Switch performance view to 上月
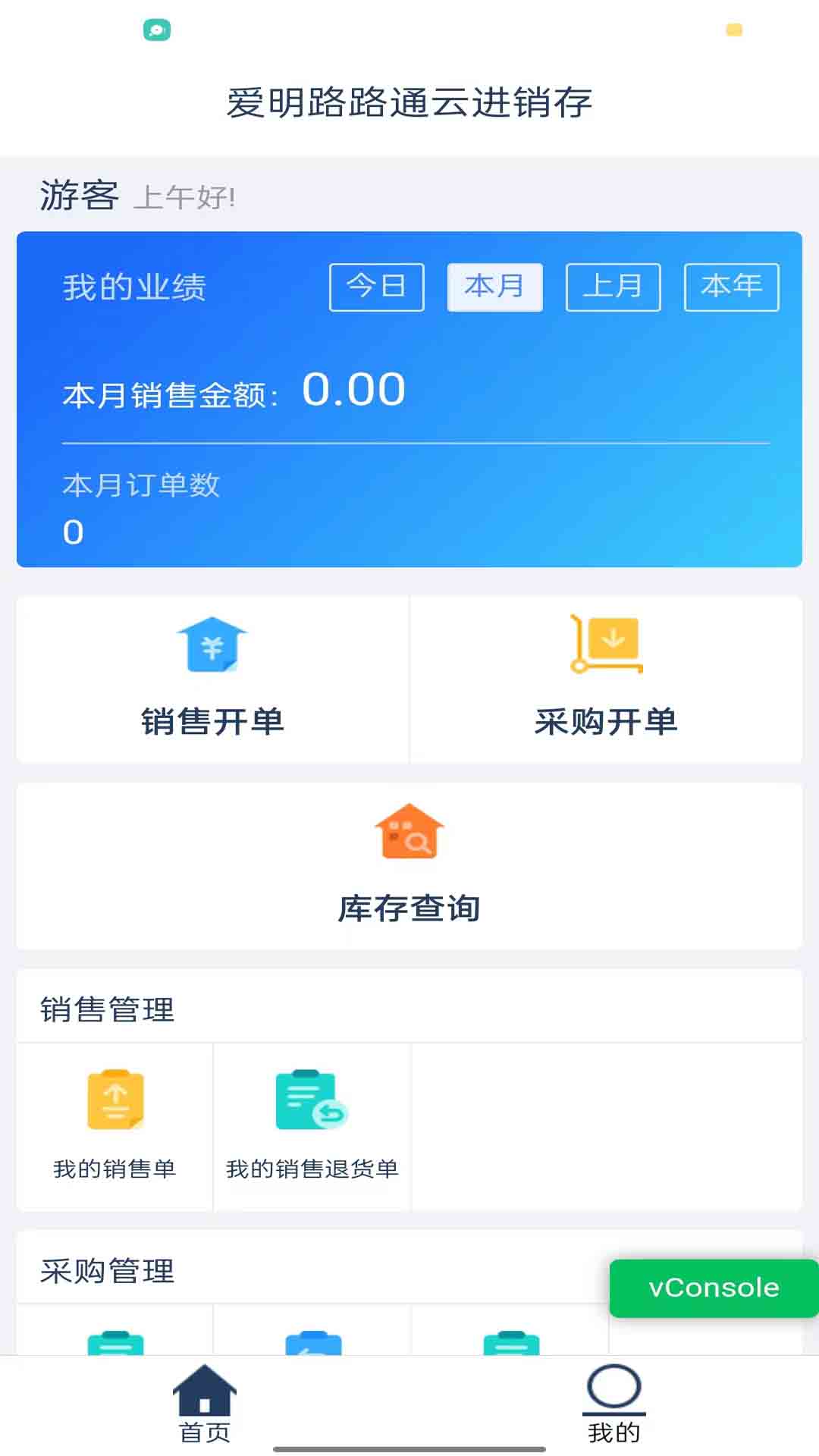This screenshot has width=819, height=1456. click(613, 287)
